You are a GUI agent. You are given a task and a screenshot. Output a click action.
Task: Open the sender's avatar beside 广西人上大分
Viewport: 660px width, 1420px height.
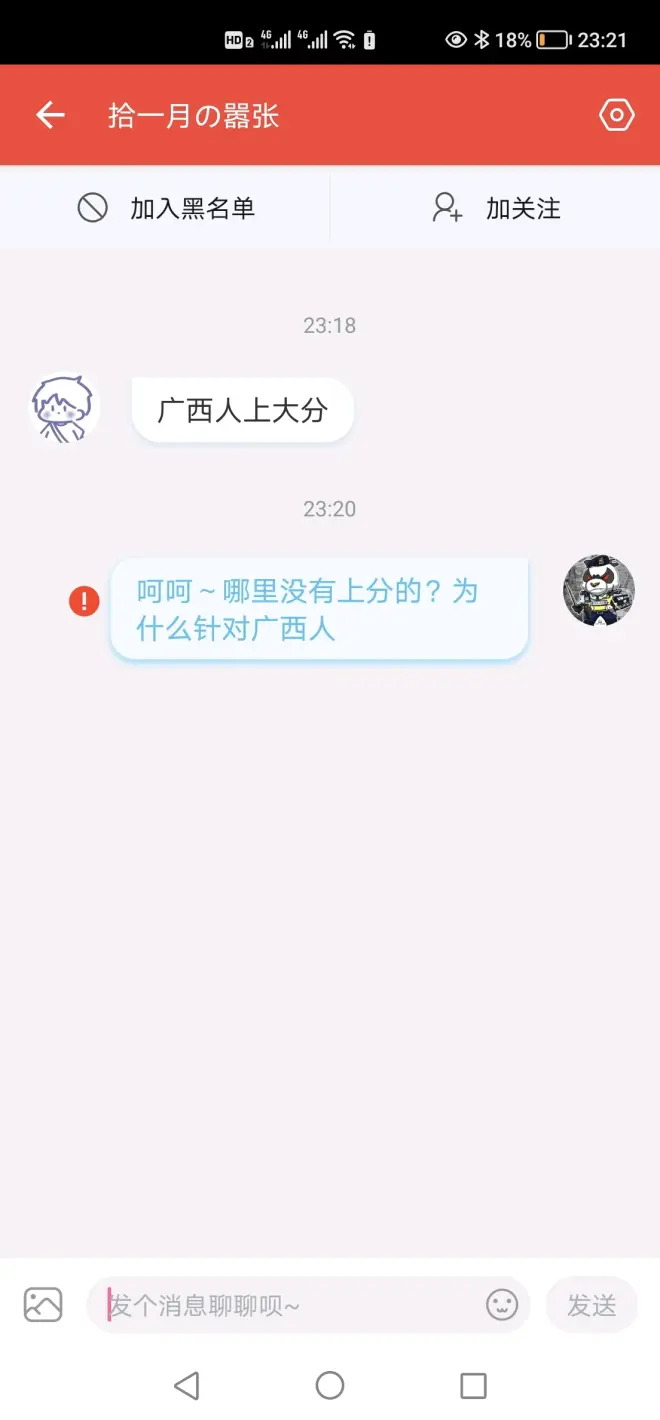pos(65,408)
